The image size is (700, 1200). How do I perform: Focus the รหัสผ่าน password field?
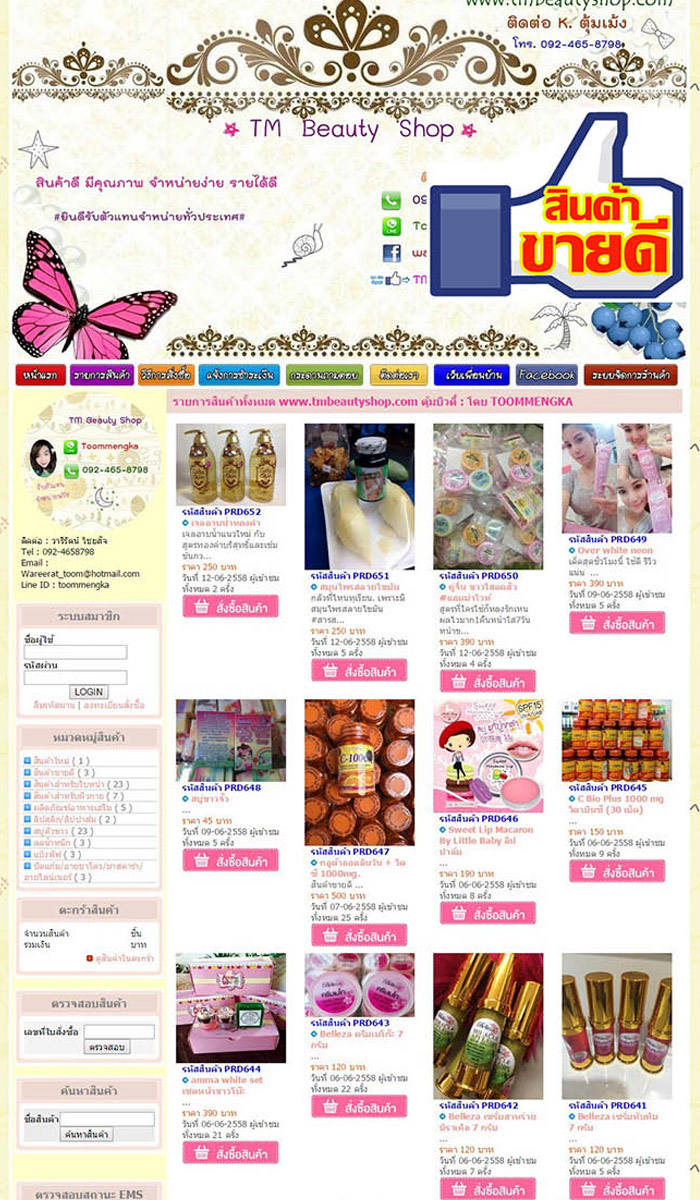click(x=76, y=677)
